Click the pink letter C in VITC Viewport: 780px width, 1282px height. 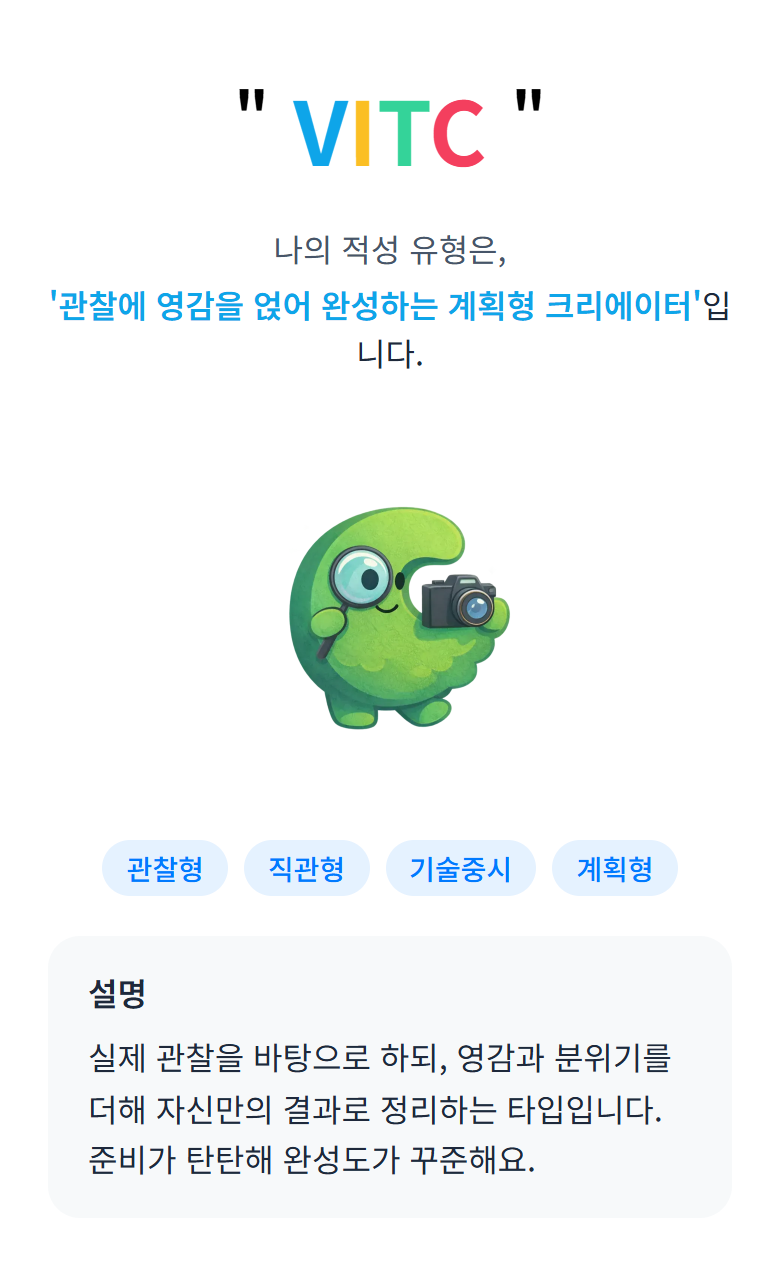click(x=462, y=130)
